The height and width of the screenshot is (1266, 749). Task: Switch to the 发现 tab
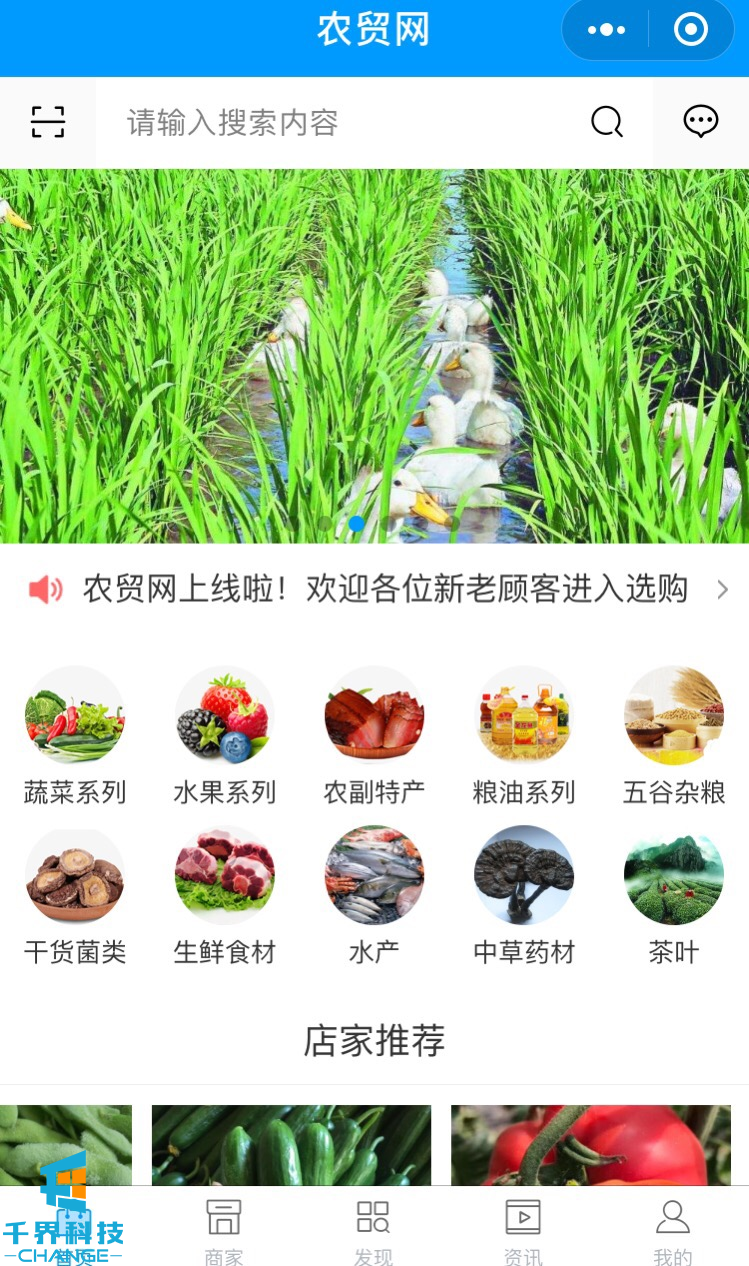(x=373, y=1230)
